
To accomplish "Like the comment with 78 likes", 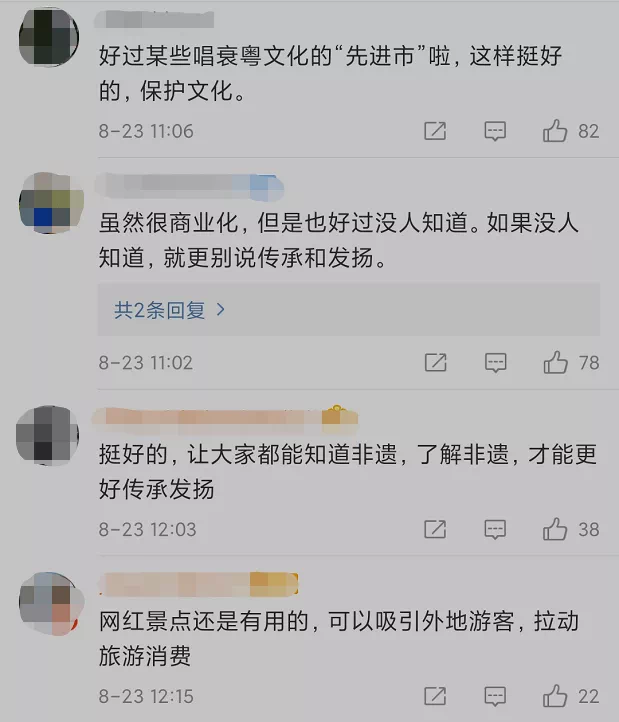I will (555, 363).
